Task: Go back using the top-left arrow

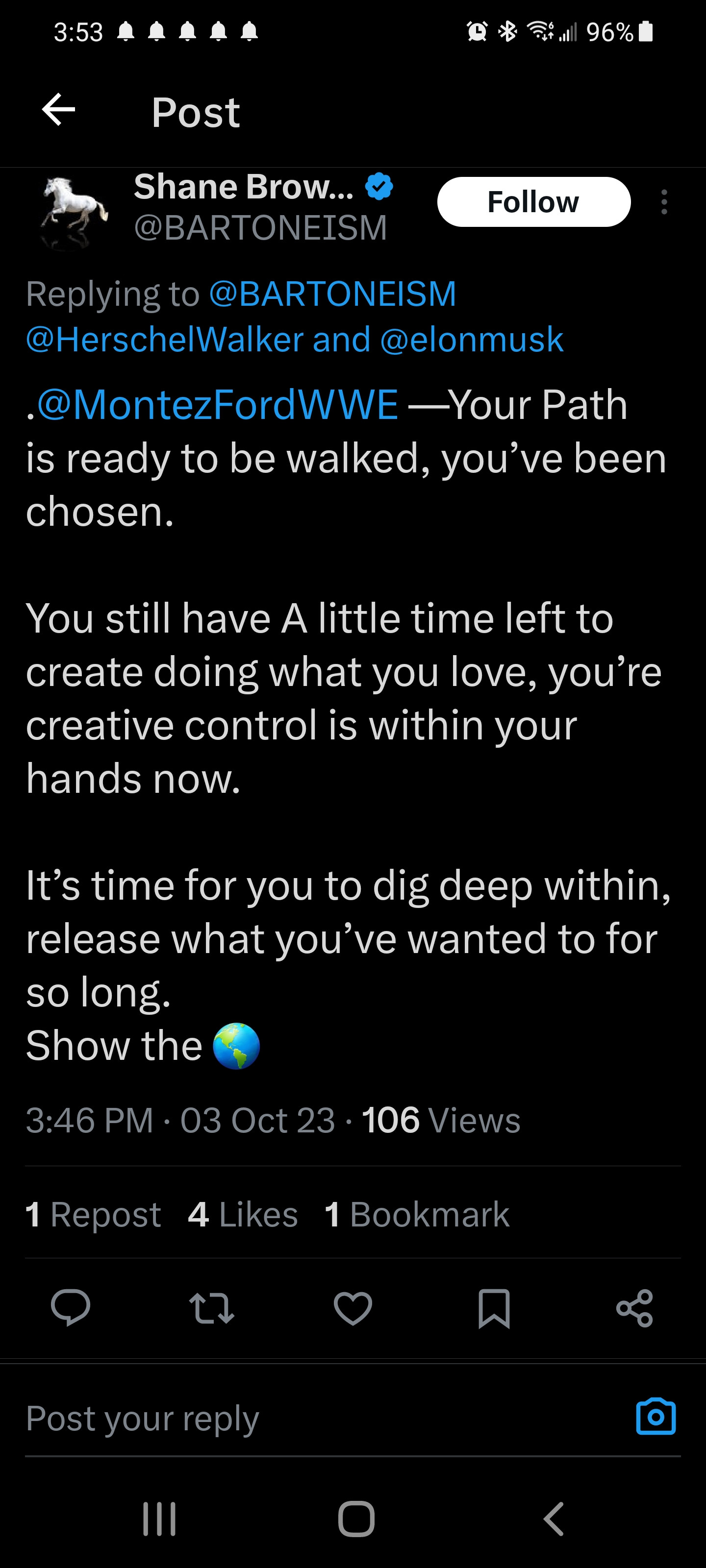Action: pos(58,110)
